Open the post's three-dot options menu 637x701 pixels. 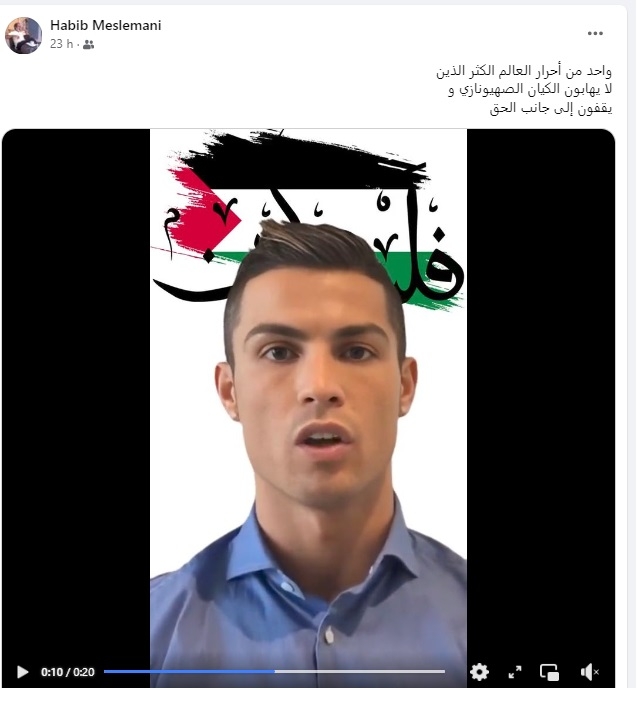(595, 33)
